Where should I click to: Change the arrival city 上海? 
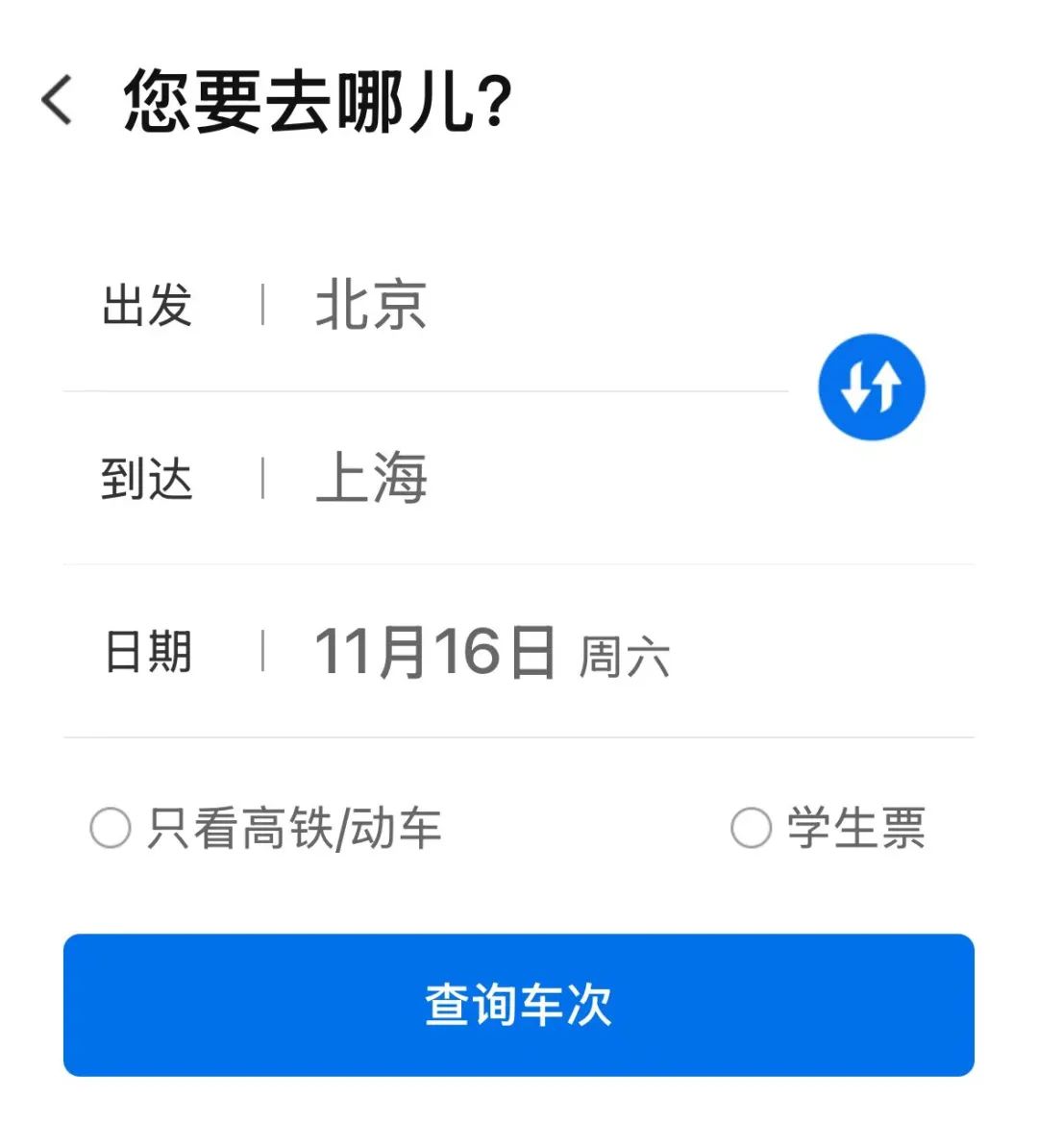pos(371,478)
